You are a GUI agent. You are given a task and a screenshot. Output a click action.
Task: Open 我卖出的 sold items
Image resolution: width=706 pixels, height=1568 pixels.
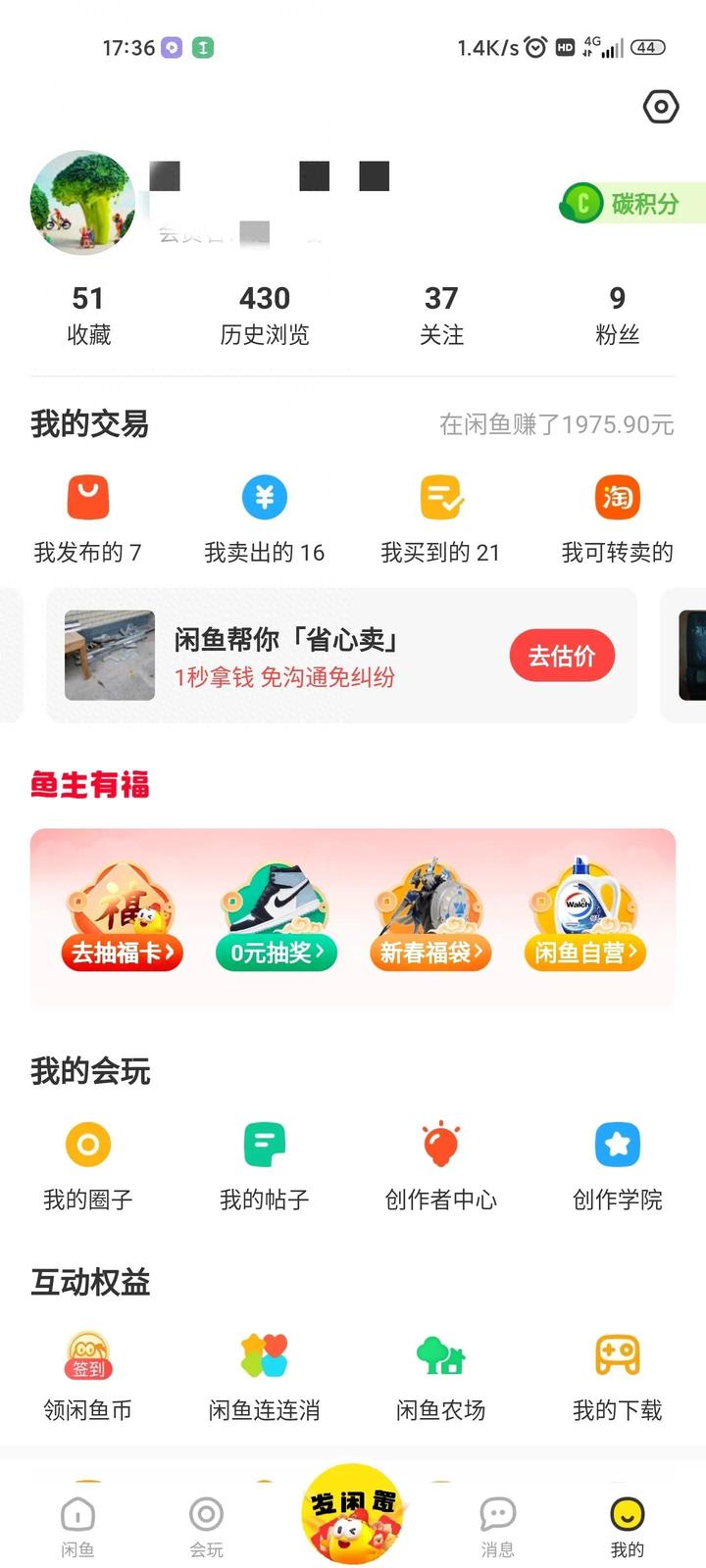pyautogui.click(x=265, y=518)
